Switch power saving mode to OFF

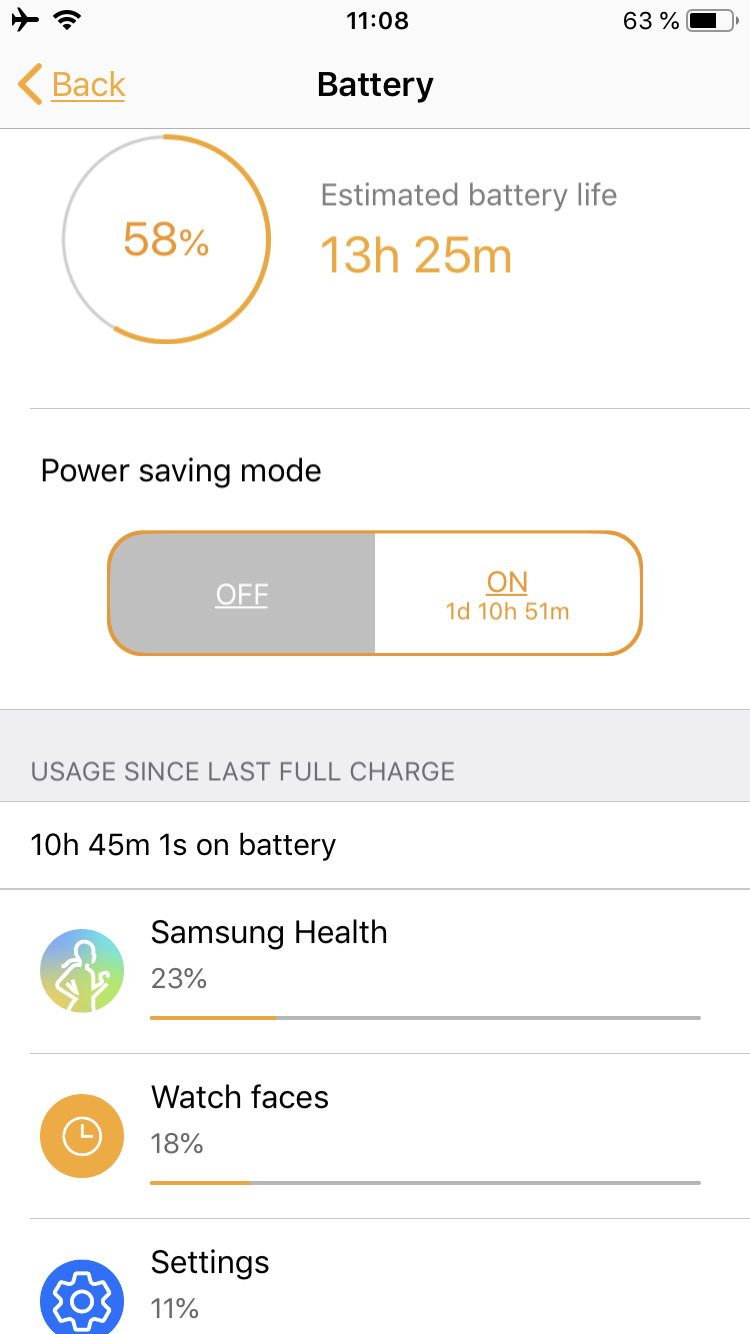242,594
